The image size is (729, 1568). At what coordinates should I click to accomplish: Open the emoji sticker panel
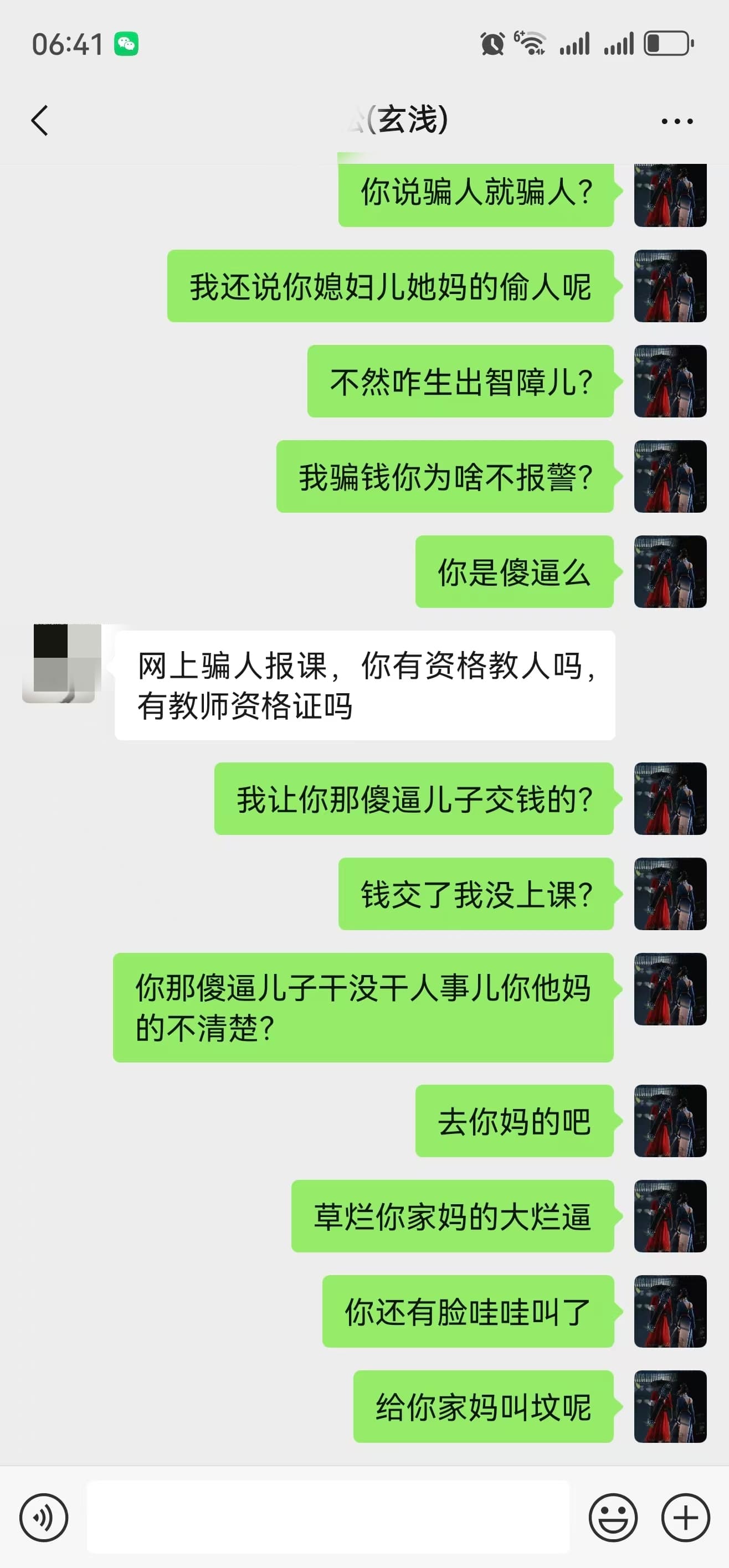click(x=613, y=1517)
